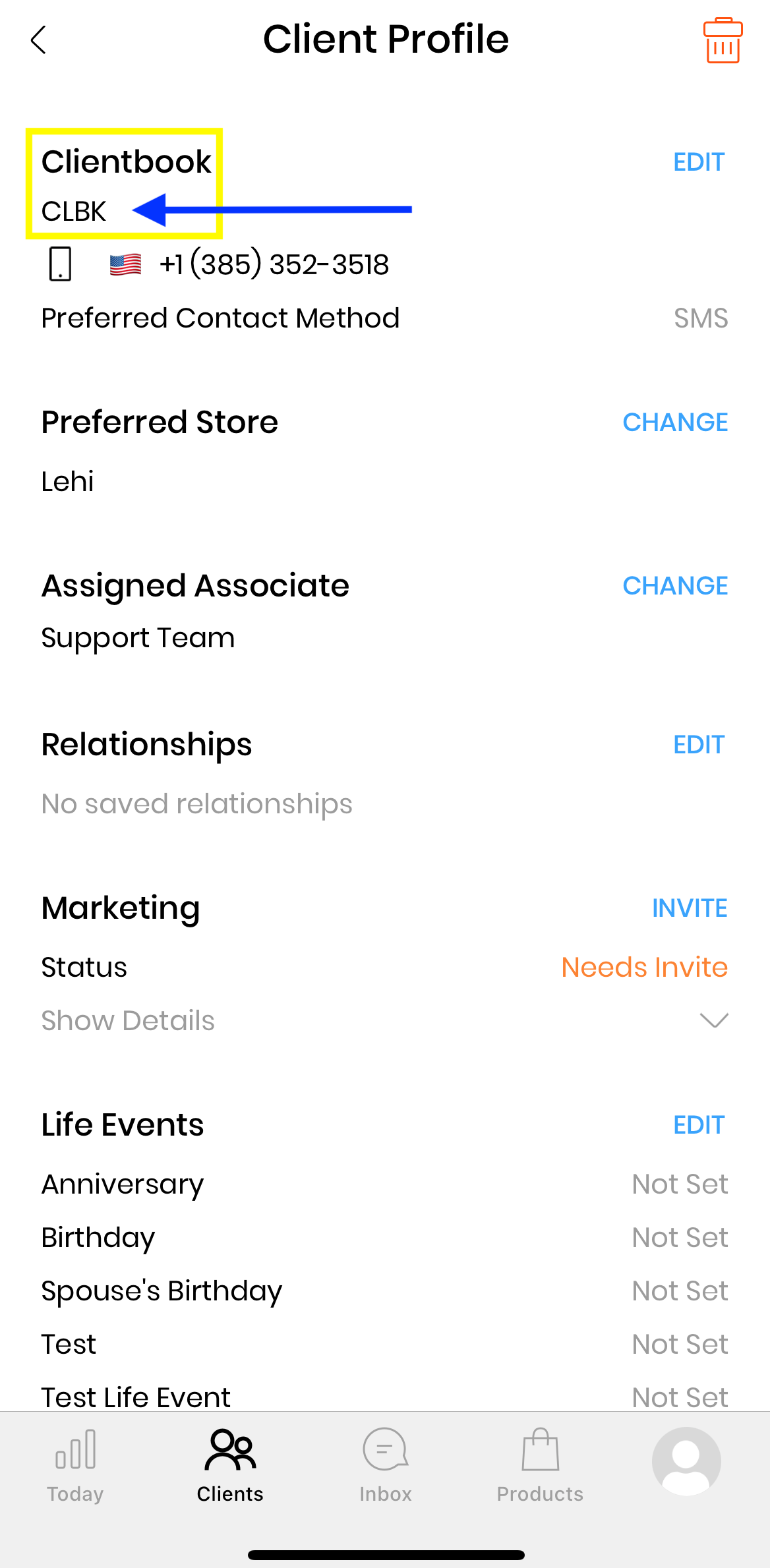Tap Invite in the Marketing section
This screenshot has width=770, height=1568.
(x=689, y=908)
